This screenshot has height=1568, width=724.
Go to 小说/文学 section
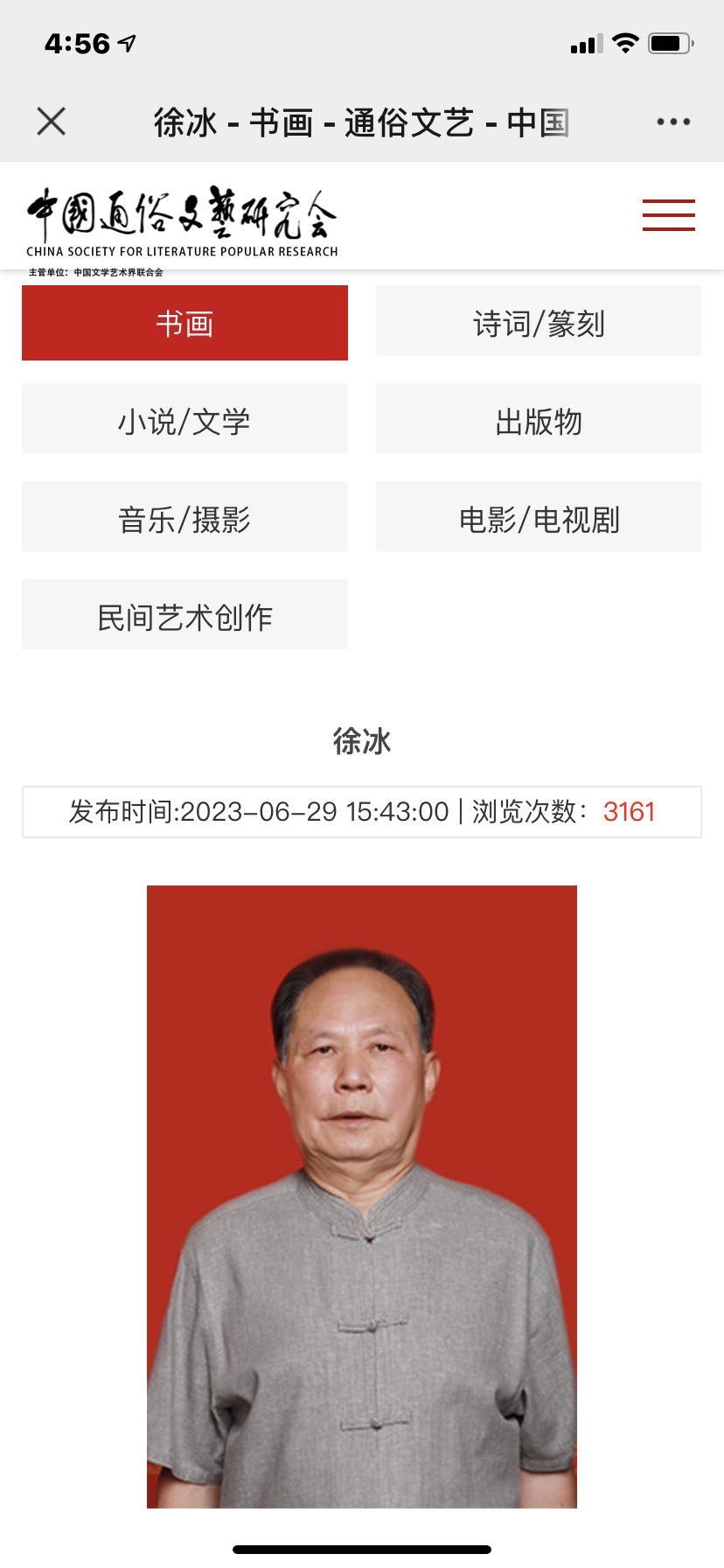point(184,420)
